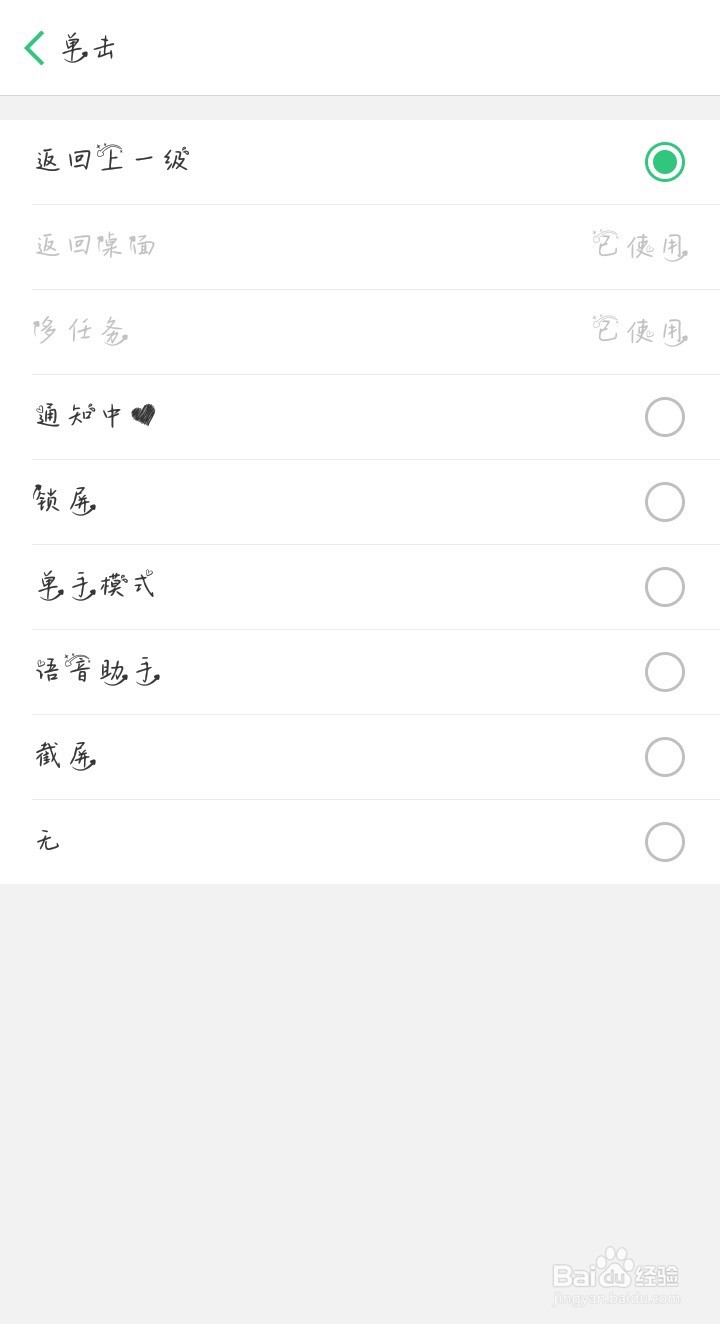
Task: Set single tap to 语音助手
Action: 664,672
